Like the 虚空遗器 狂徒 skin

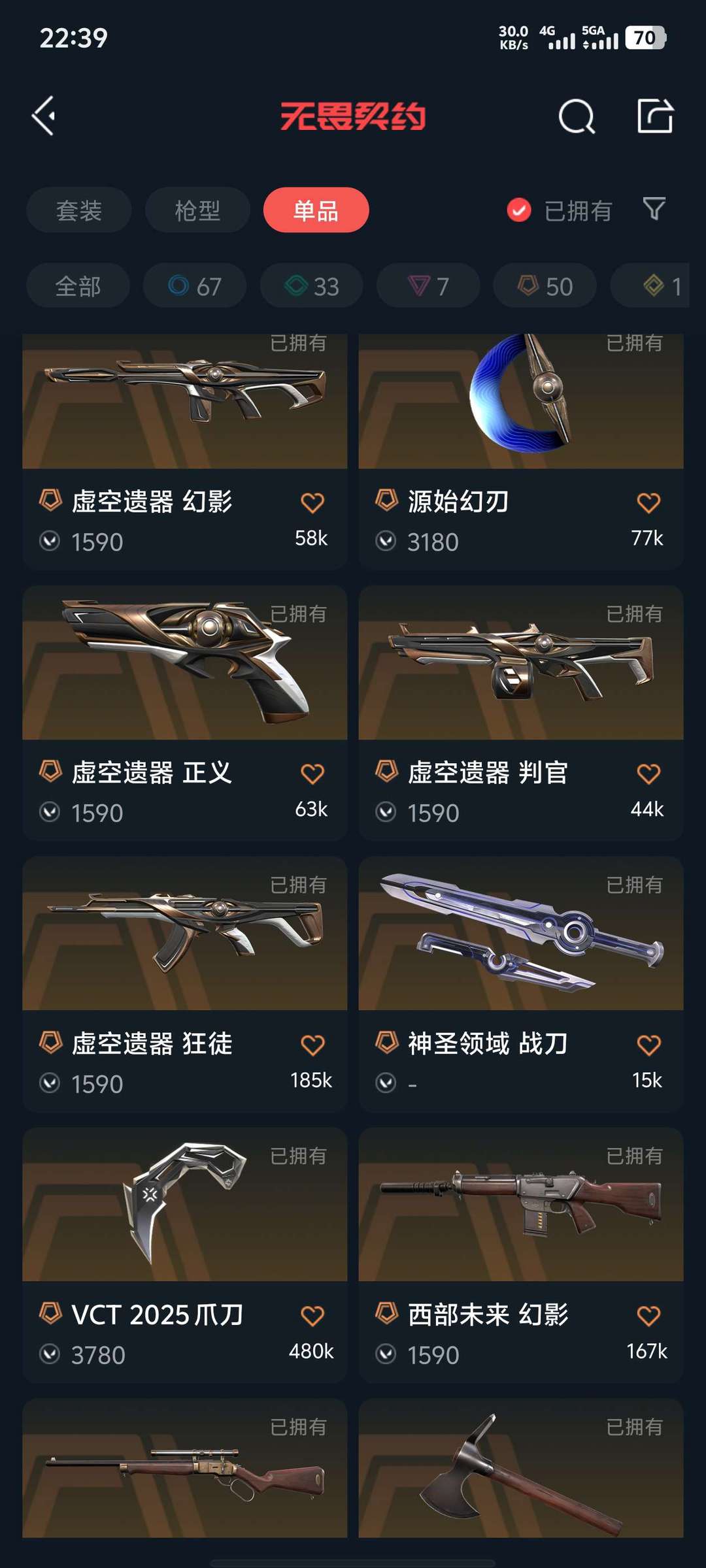(312, 1045)
